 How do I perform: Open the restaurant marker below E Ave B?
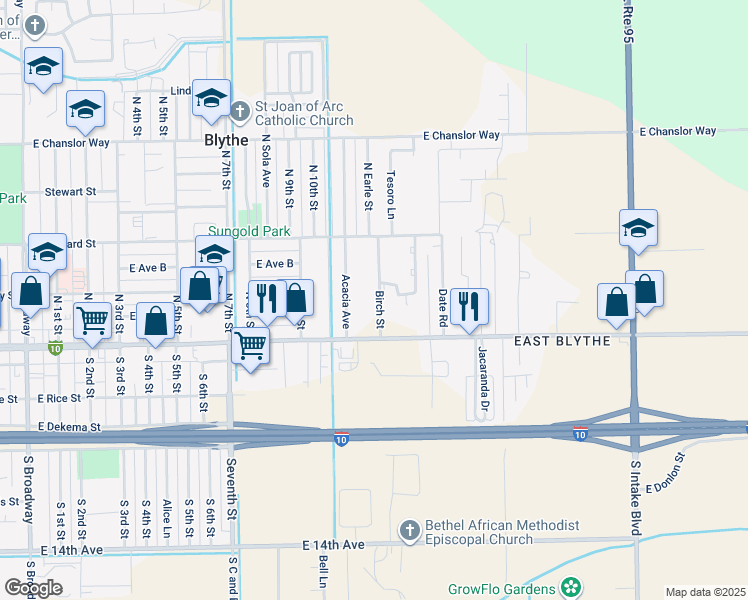(x=266, y=298)
